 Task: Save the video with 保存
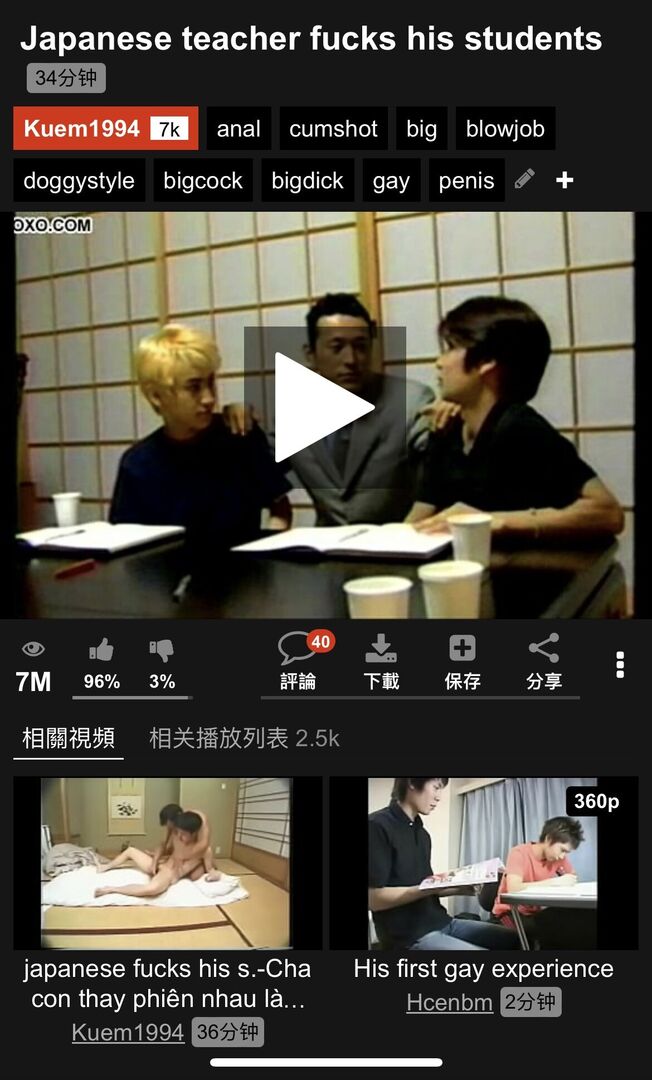pos(462,662)
